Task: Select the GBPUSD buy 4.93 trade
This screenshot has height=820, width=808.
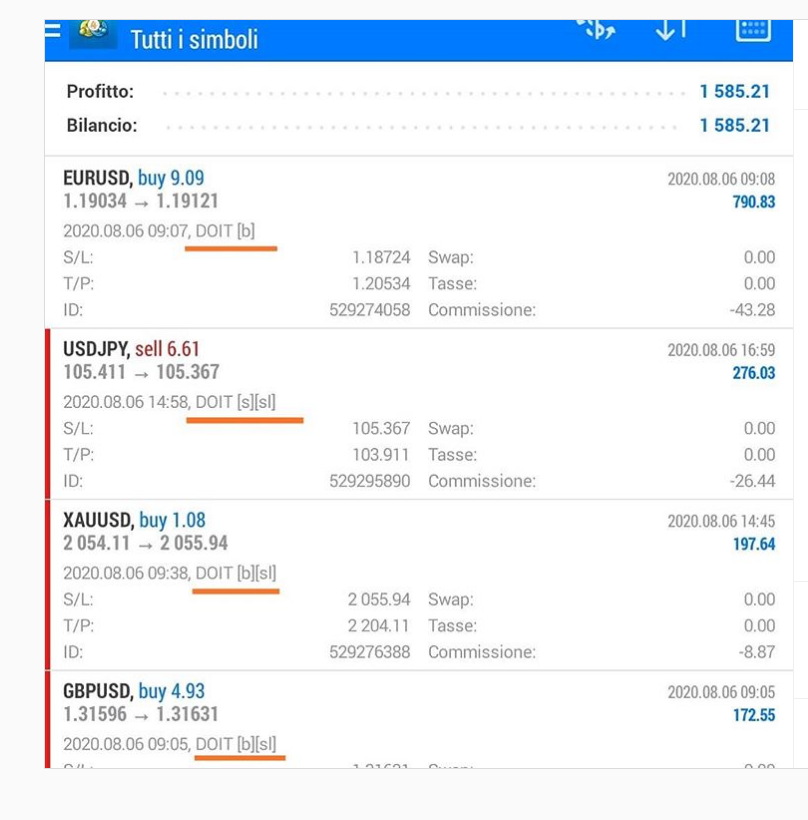Action: (418, 719)
